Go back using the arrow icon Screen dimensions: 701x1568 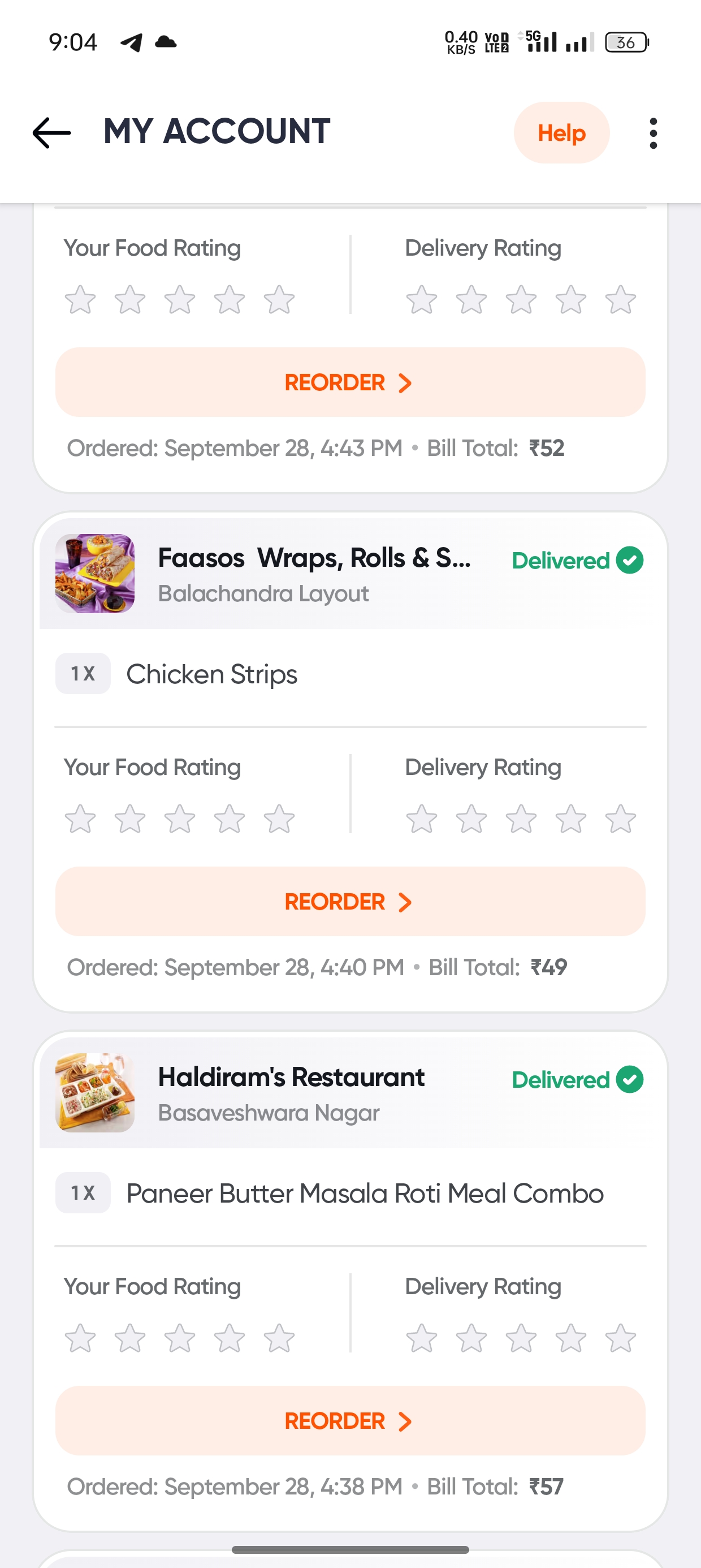click(x=51, y=133)
